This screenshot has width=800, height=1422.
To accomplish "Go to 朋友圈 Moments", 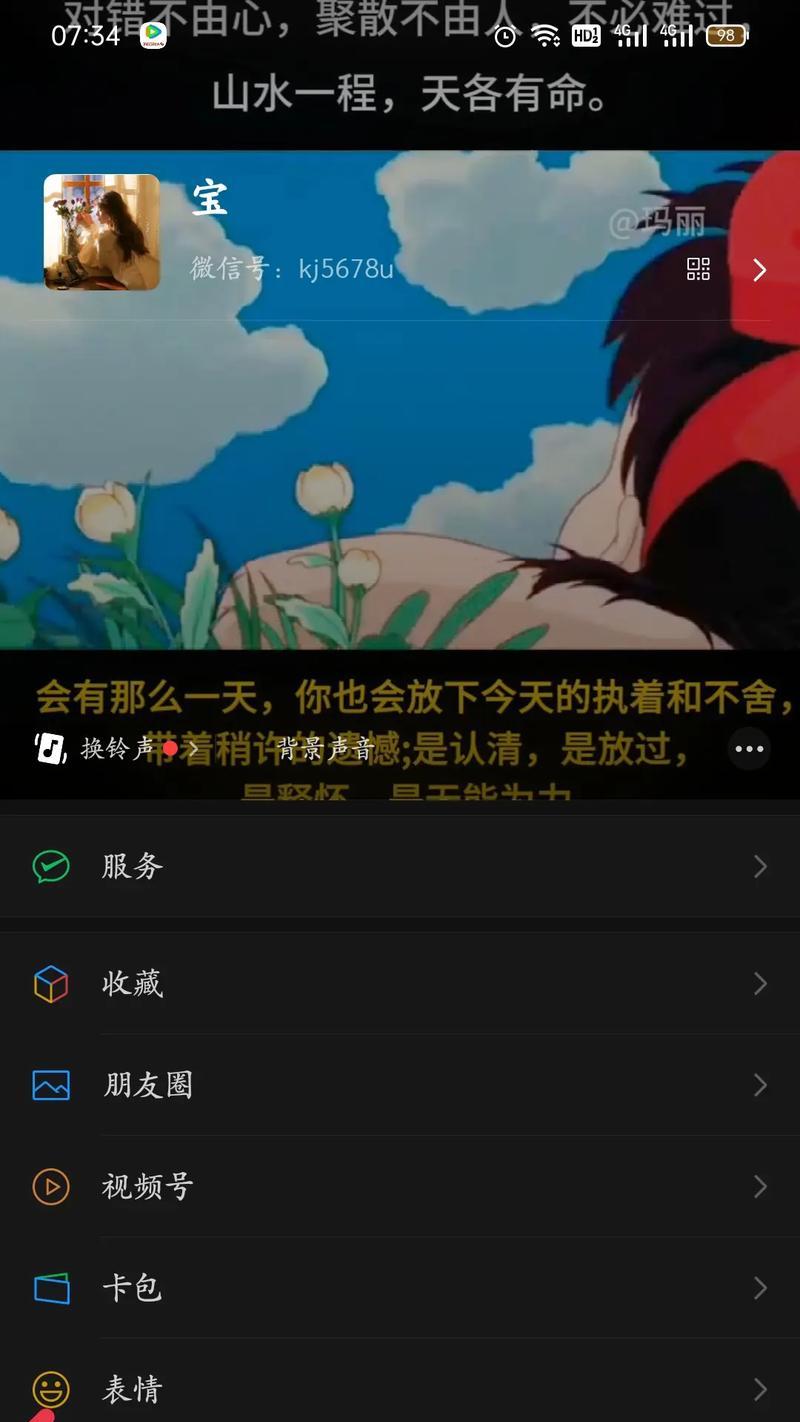I will [x=400, y=1085].
